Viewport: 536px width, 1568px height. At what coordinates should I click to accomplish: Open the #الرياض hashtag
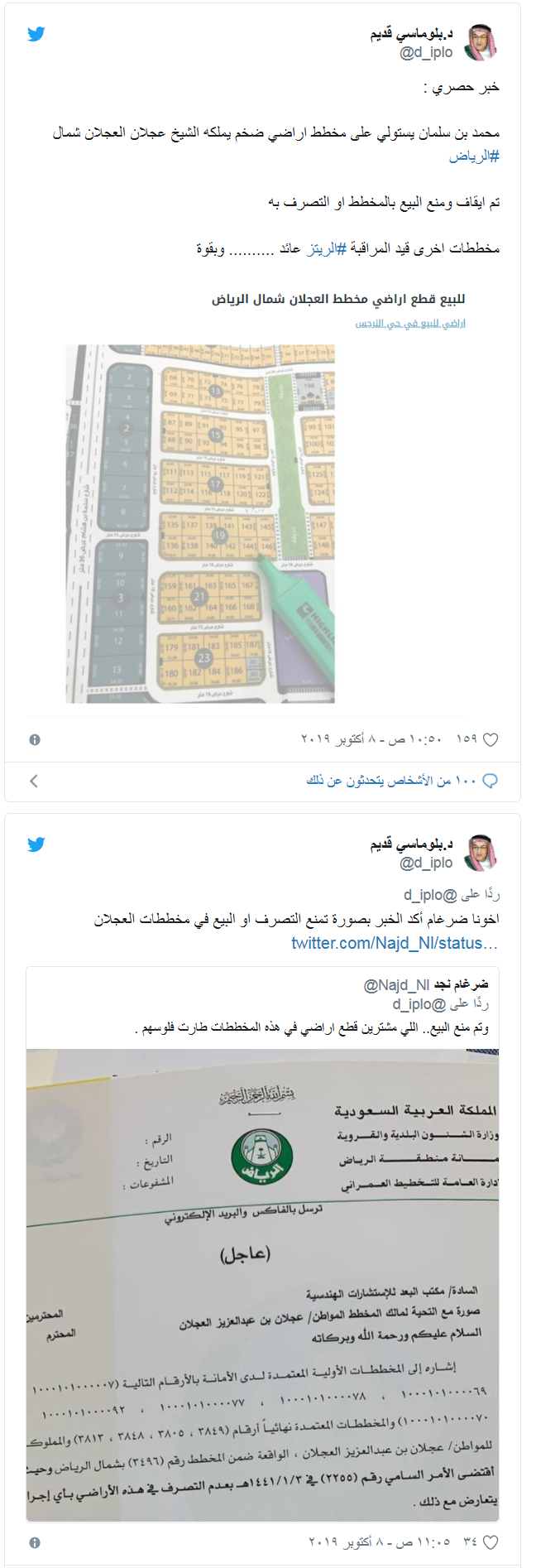coord(474,156)
